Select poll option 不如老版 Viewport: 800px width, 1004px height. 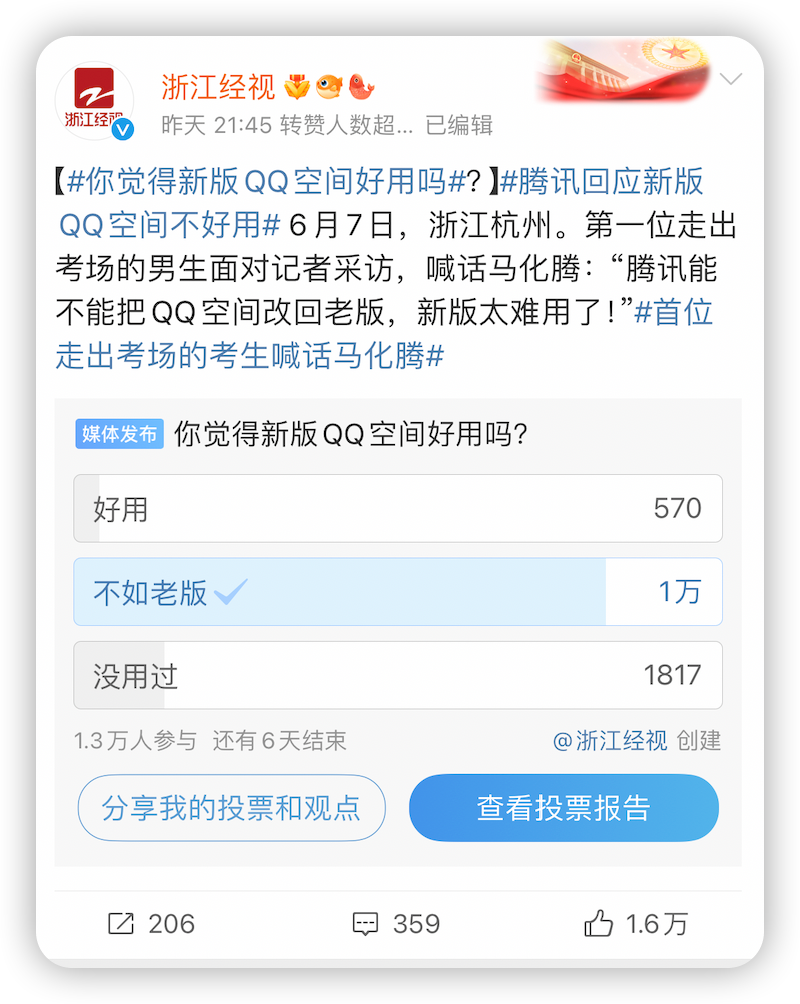point(398,592)
